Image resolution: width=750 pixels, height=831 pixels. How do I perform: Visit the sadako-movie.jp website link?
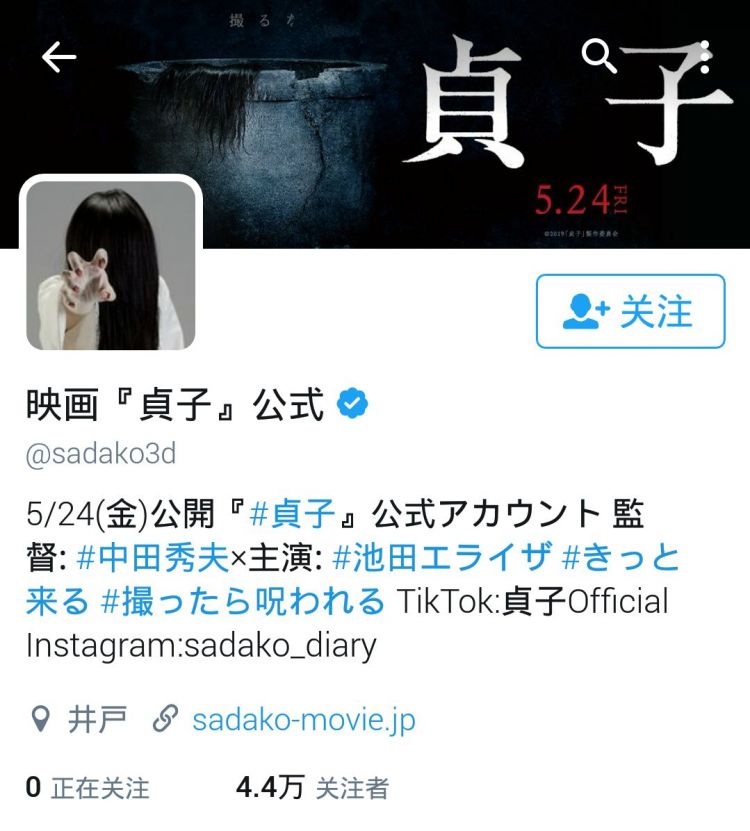303,719
